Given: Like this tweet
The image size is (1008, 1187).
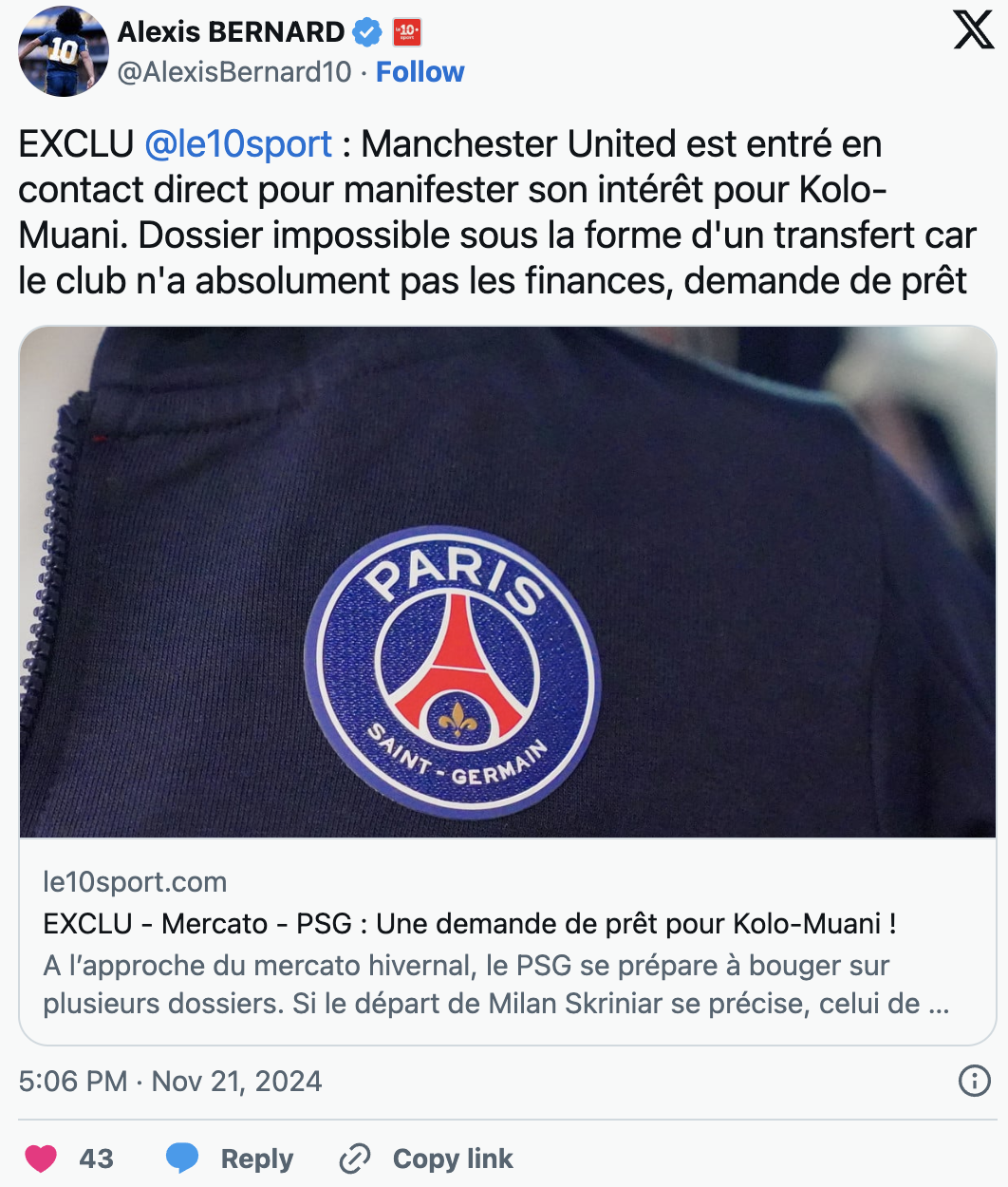Looking at the screenshot, I should pos(41,1159).
